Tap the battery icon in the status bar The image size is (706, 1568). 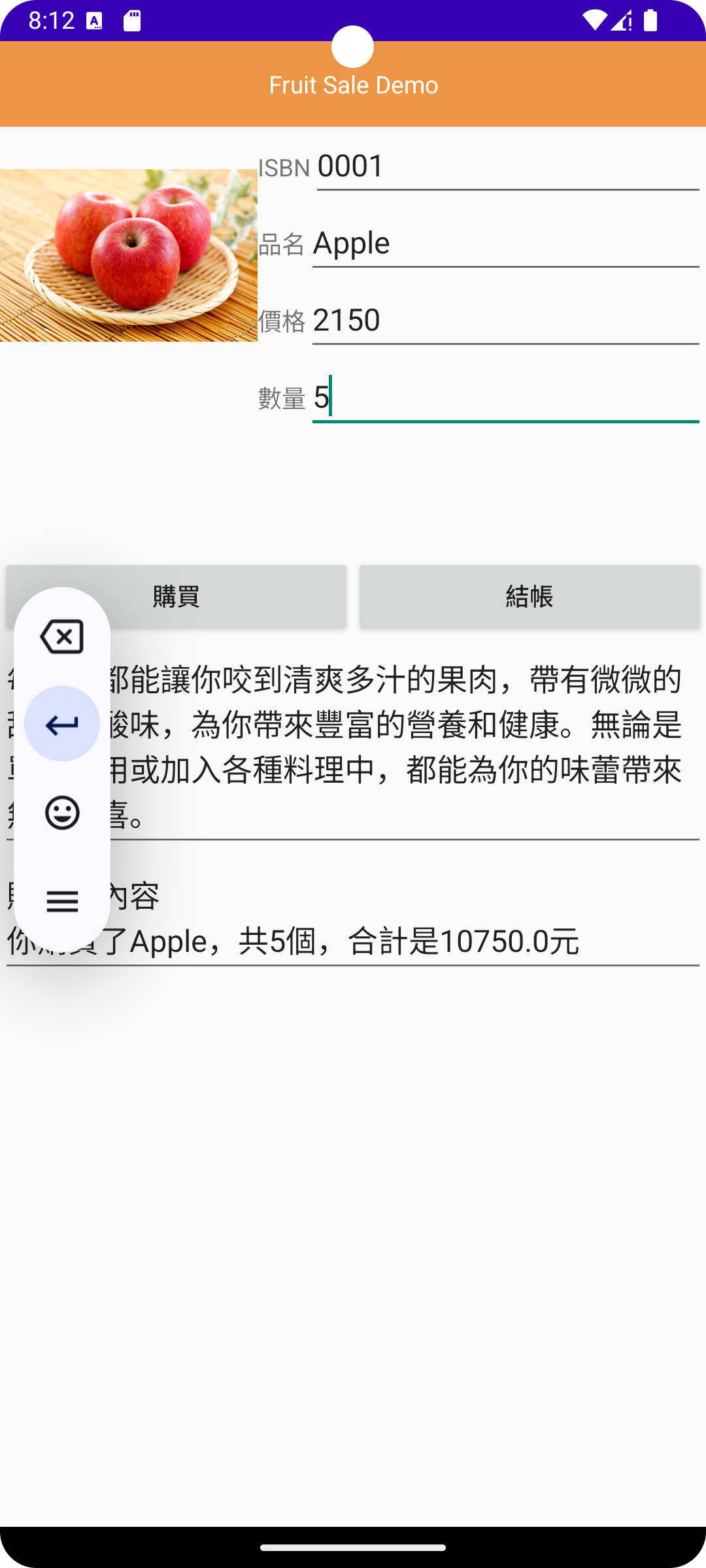tap(649, 19)
